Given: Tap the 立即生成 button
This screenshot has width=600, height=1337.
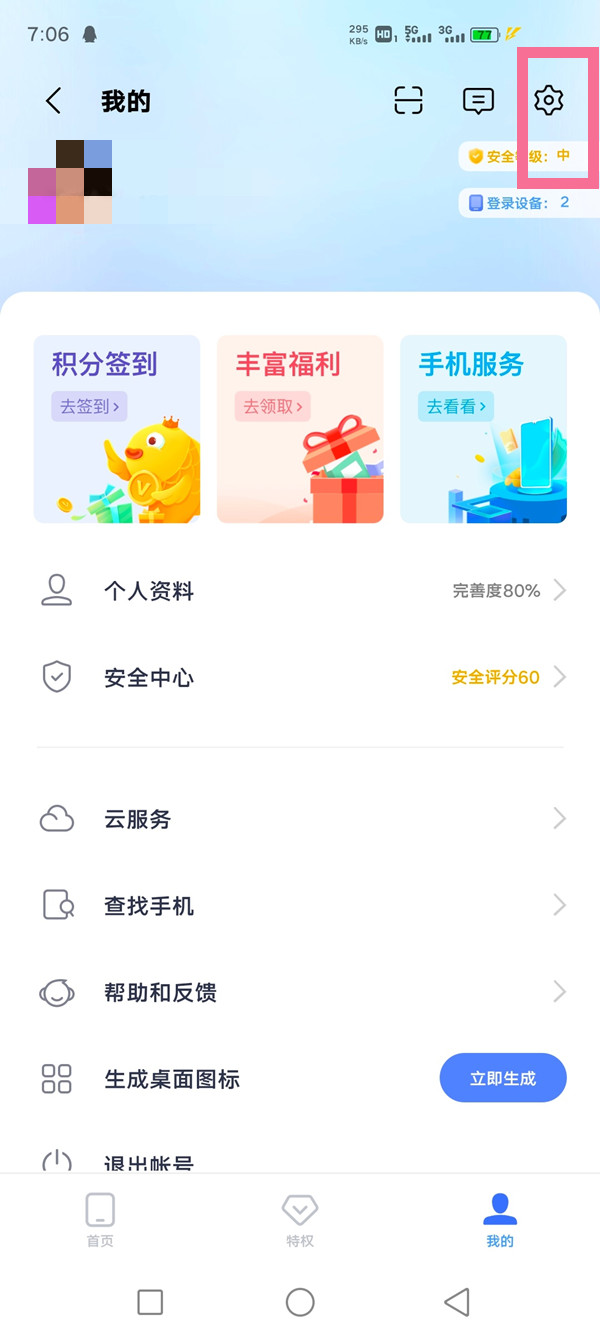Looking at the screenshot, I should click(x=503, y=1079).
